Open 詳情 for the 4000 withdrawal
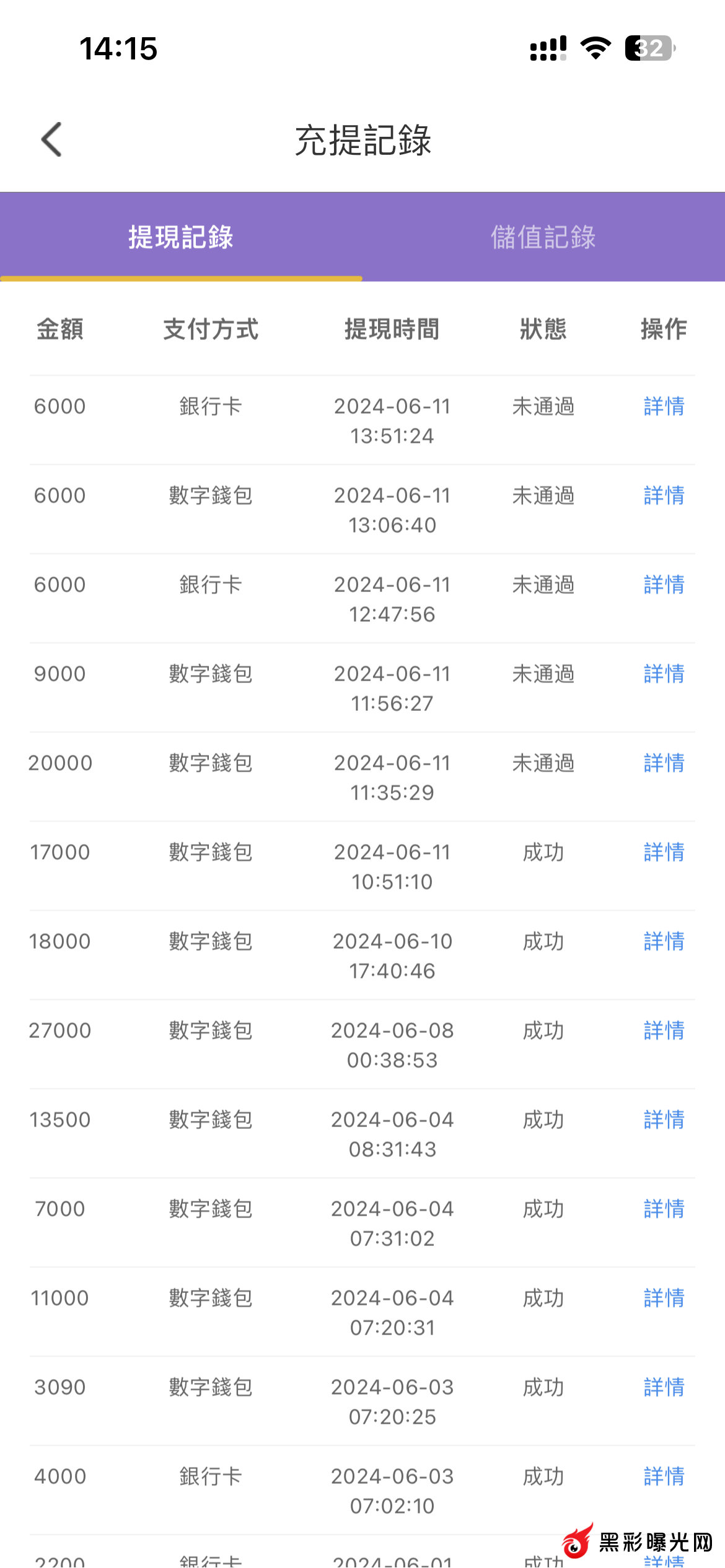 tap(664, 1477)
